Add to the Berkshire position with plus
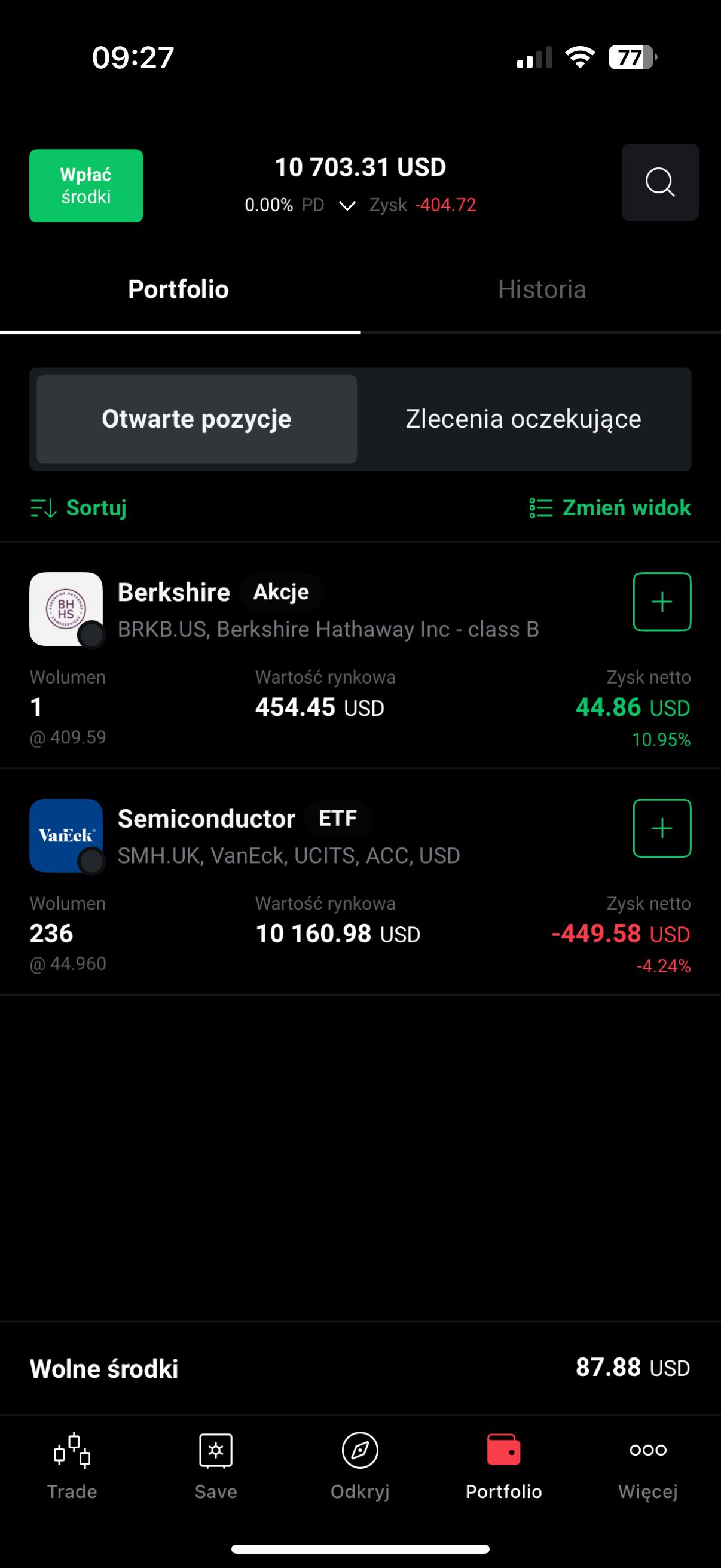This screenshot has width=721, height=1568. pyautogui.click(x=661, y=602)
